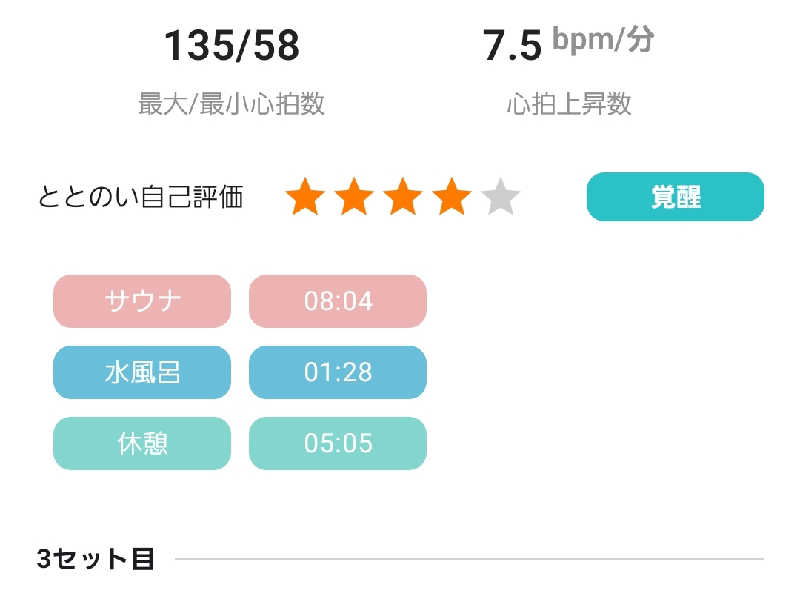The image size is (800, 600).
Task: Select the 水風呂 pill
Action: 142,372
